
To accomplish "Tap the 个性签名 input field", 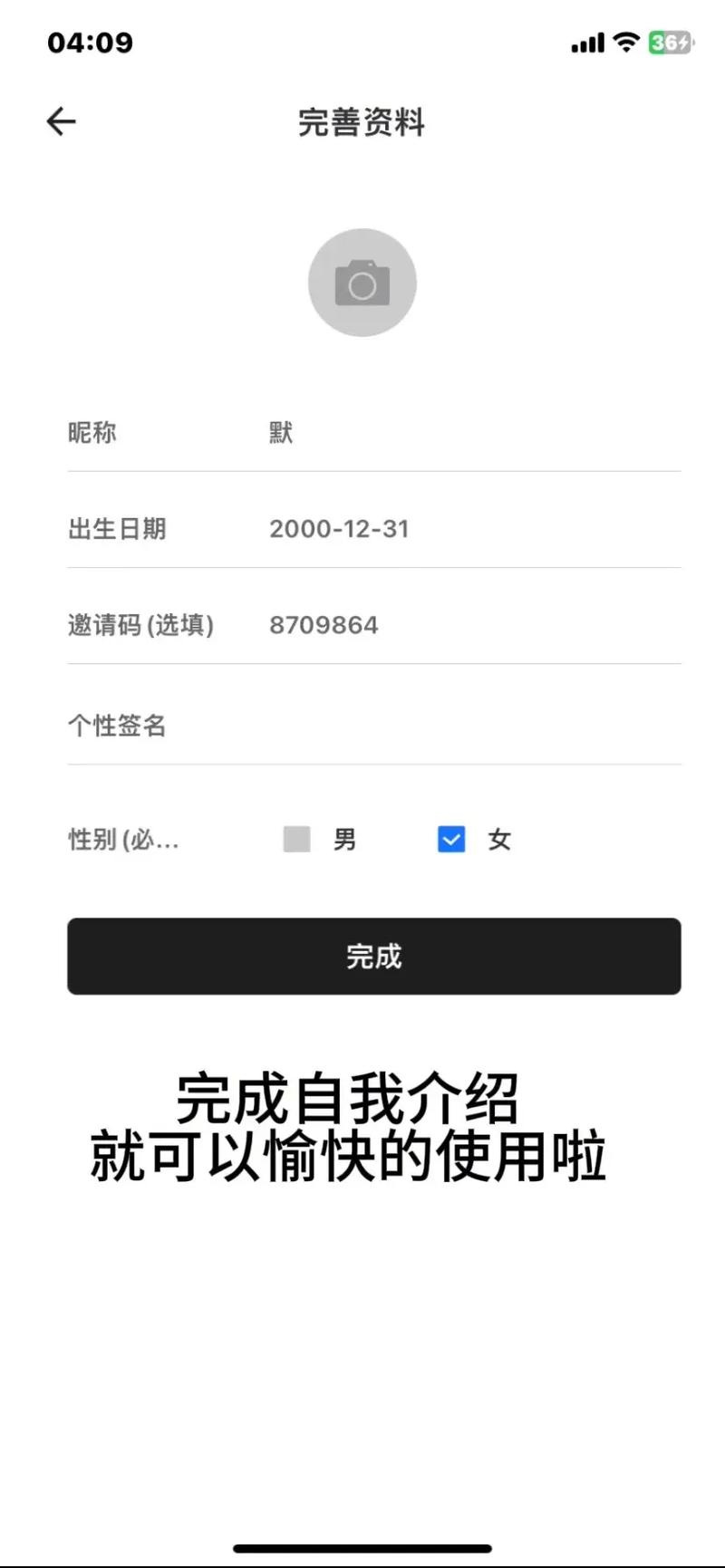I will 362,725.
